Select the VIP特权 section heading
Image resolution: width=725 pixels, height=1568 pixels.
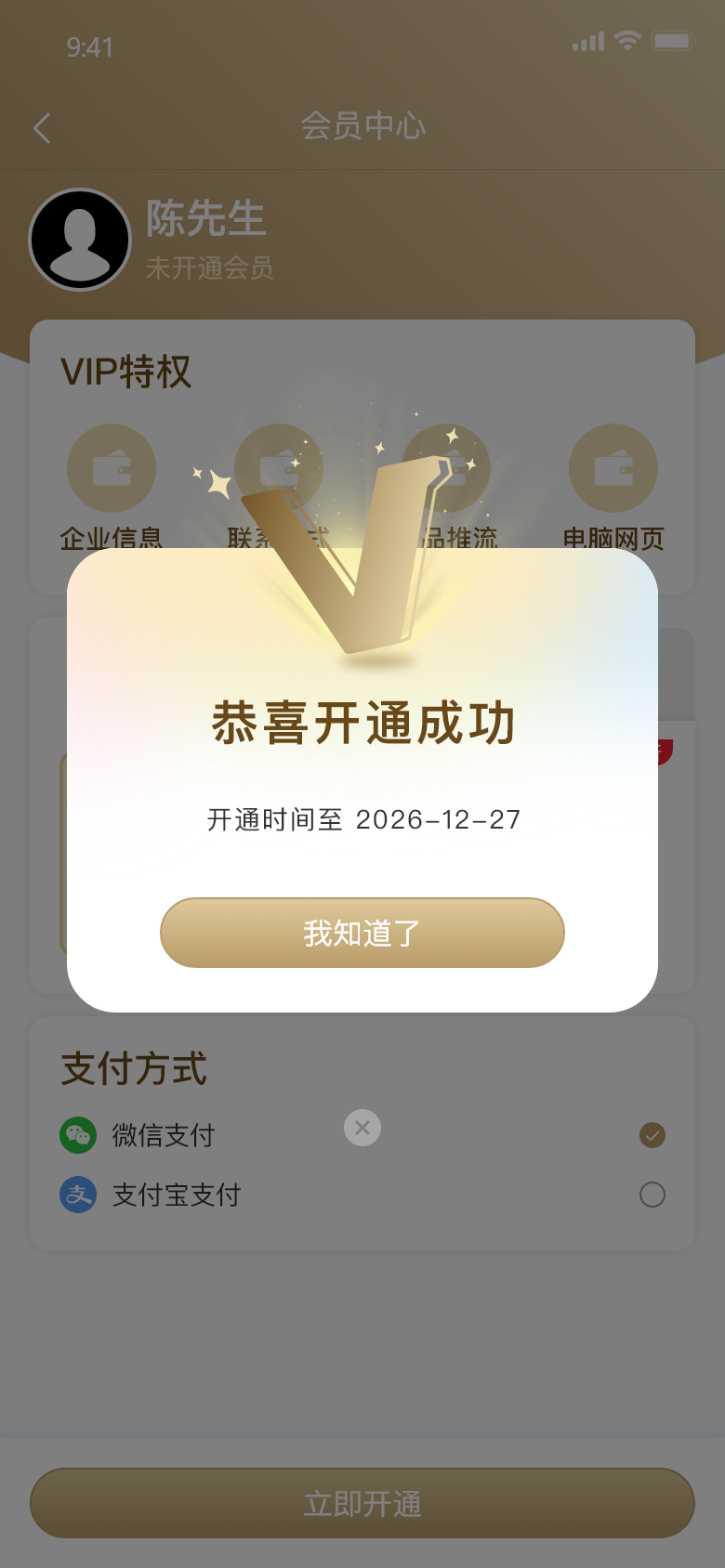tap(126, 373)
